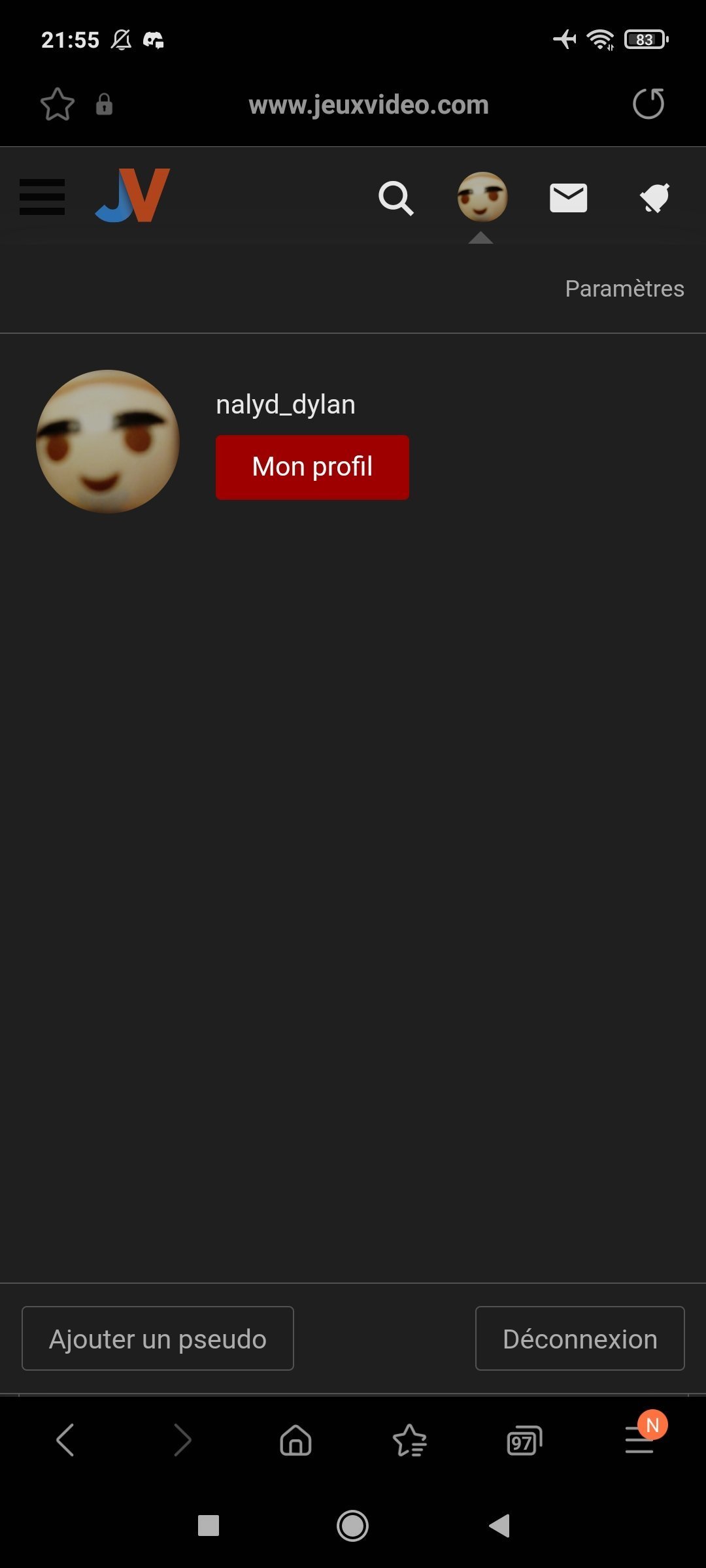
Task: Tap the JV logo to go home
Action: [133, 195]
